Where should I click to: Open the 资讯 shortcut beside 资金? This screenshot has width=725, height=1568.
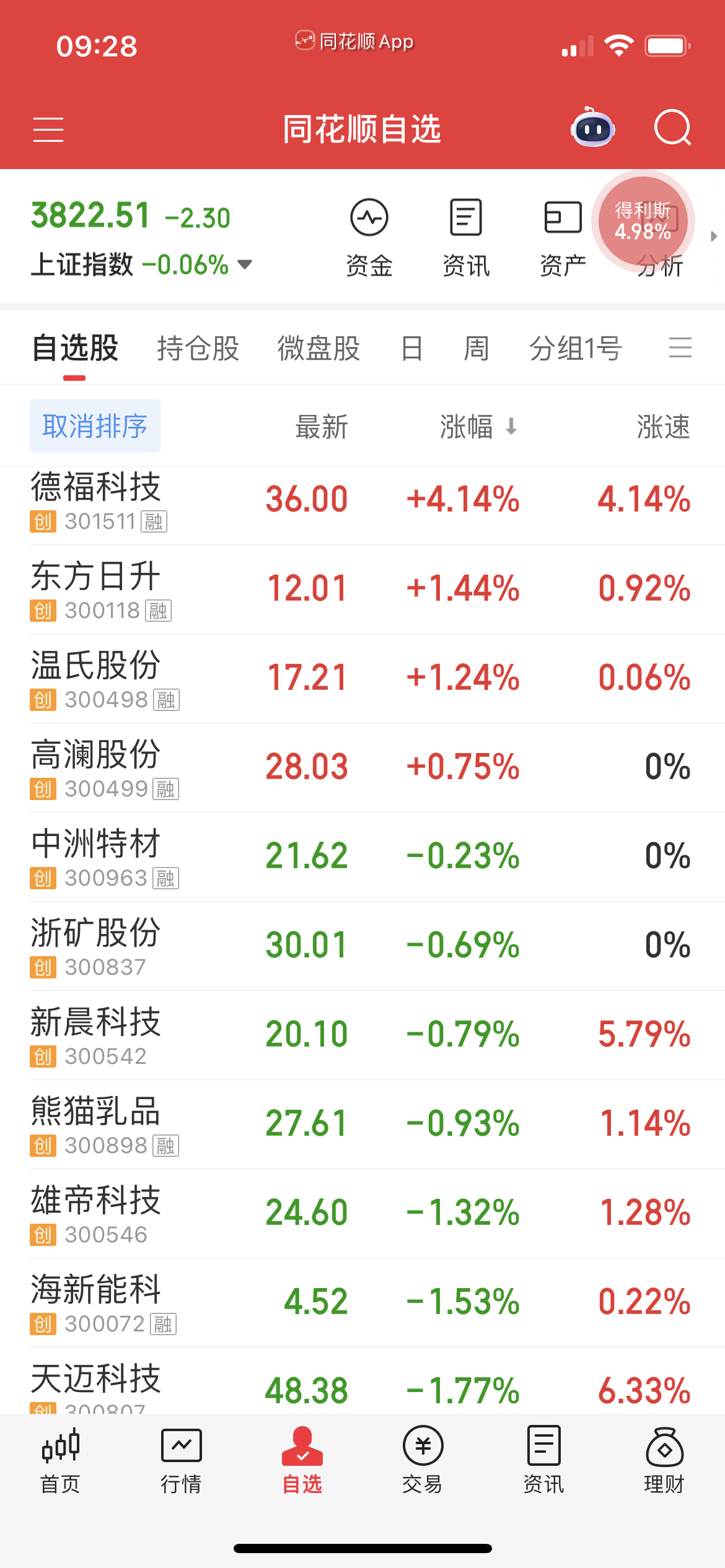click(x=466, y=237)
